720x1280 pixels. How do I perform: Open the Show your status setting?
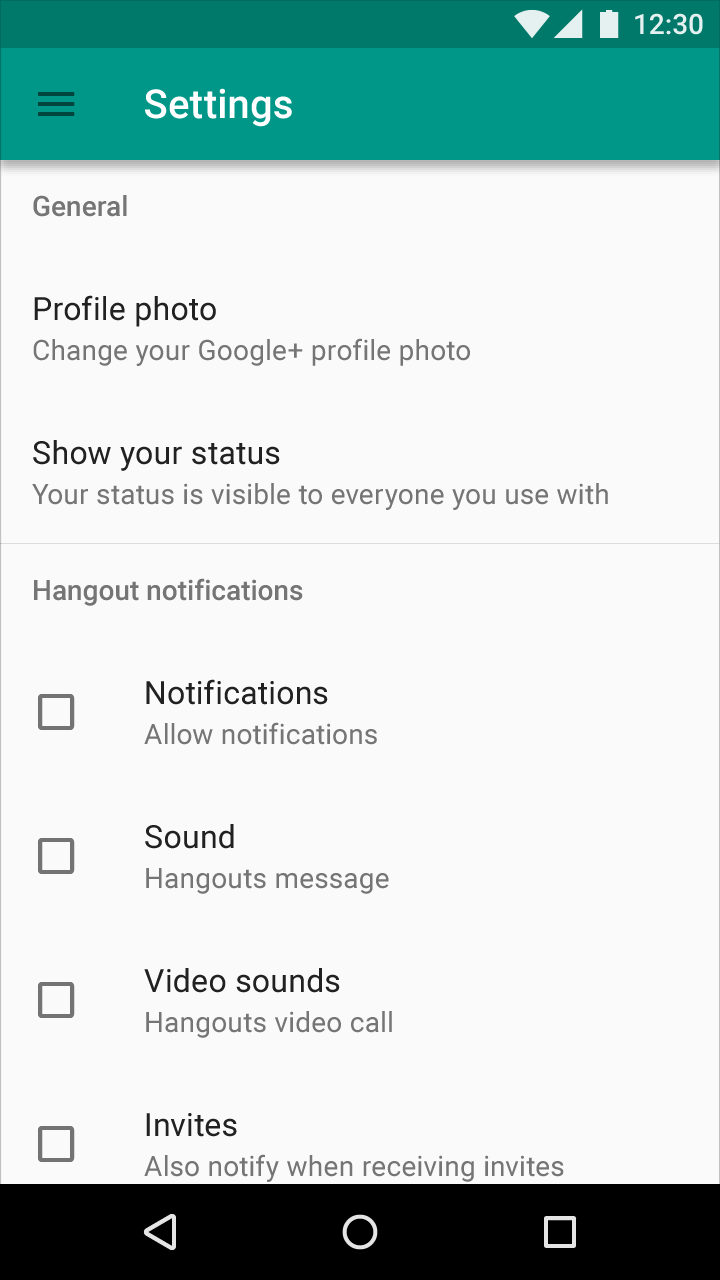(x=360, y=472)
